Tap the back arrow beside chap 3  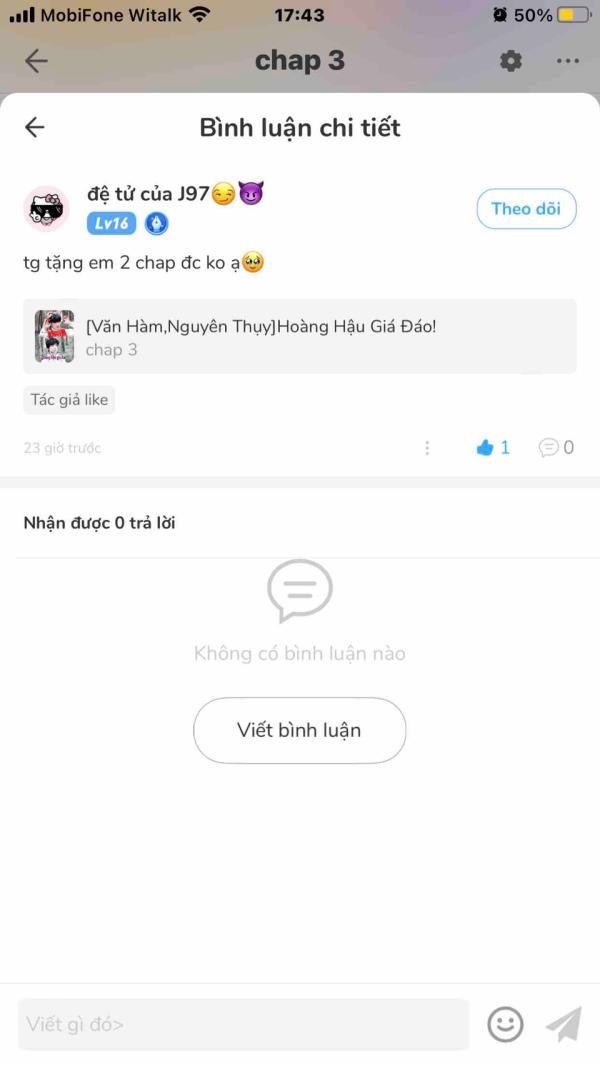pos(36,61)
